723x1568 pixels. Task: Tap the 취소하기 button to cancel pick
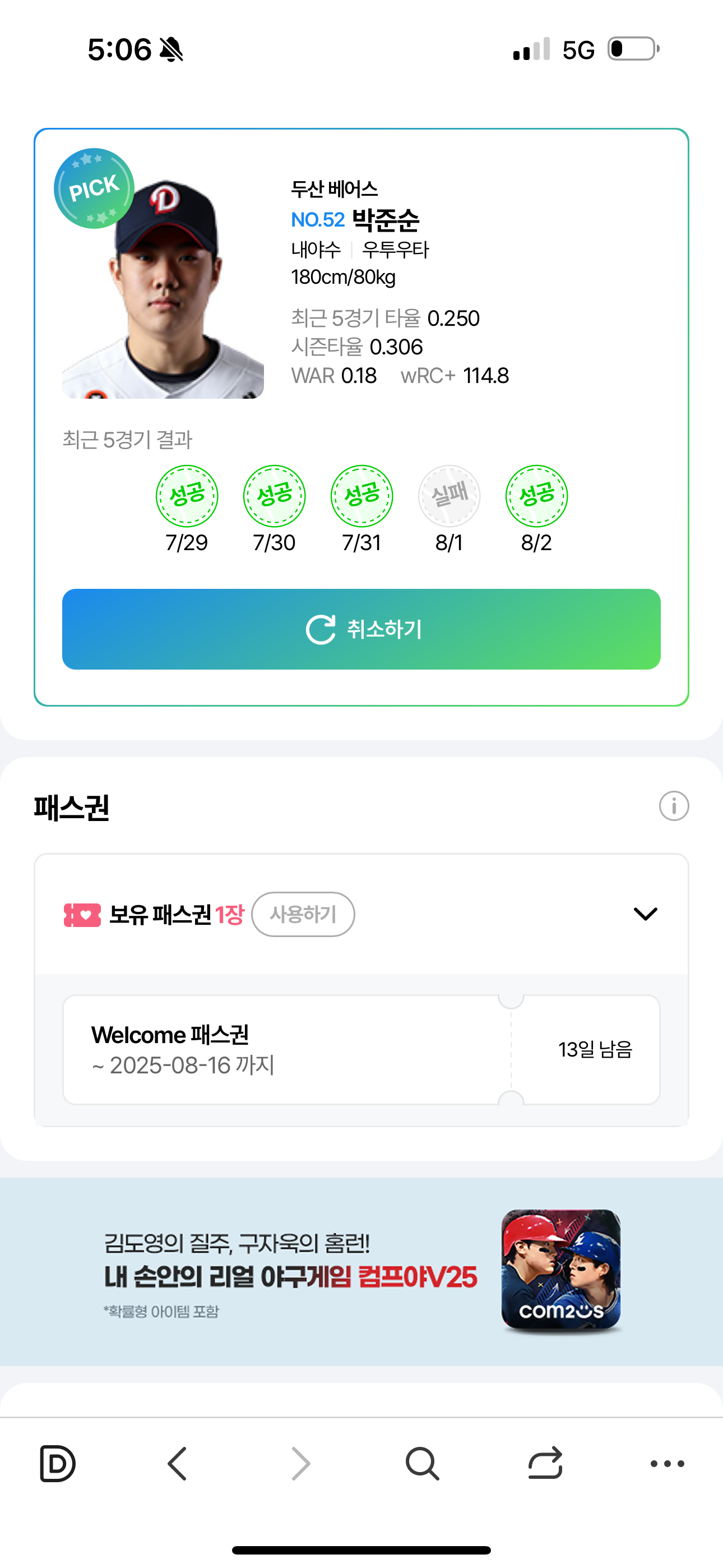click(x=361, y=629)
